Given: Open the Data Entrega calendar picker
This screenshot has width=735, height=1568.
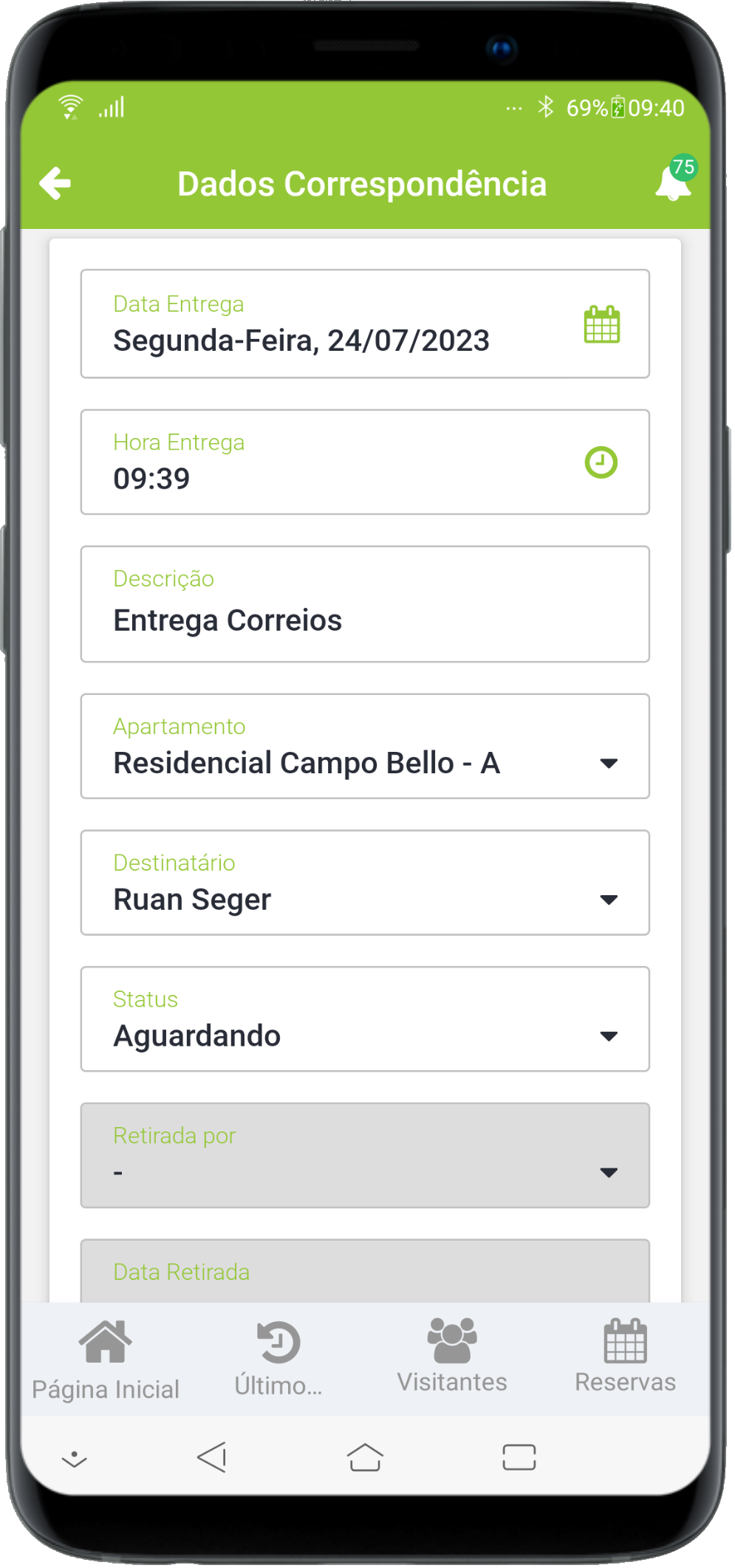Looking at the screenshot, I should [x=604, y=325].
